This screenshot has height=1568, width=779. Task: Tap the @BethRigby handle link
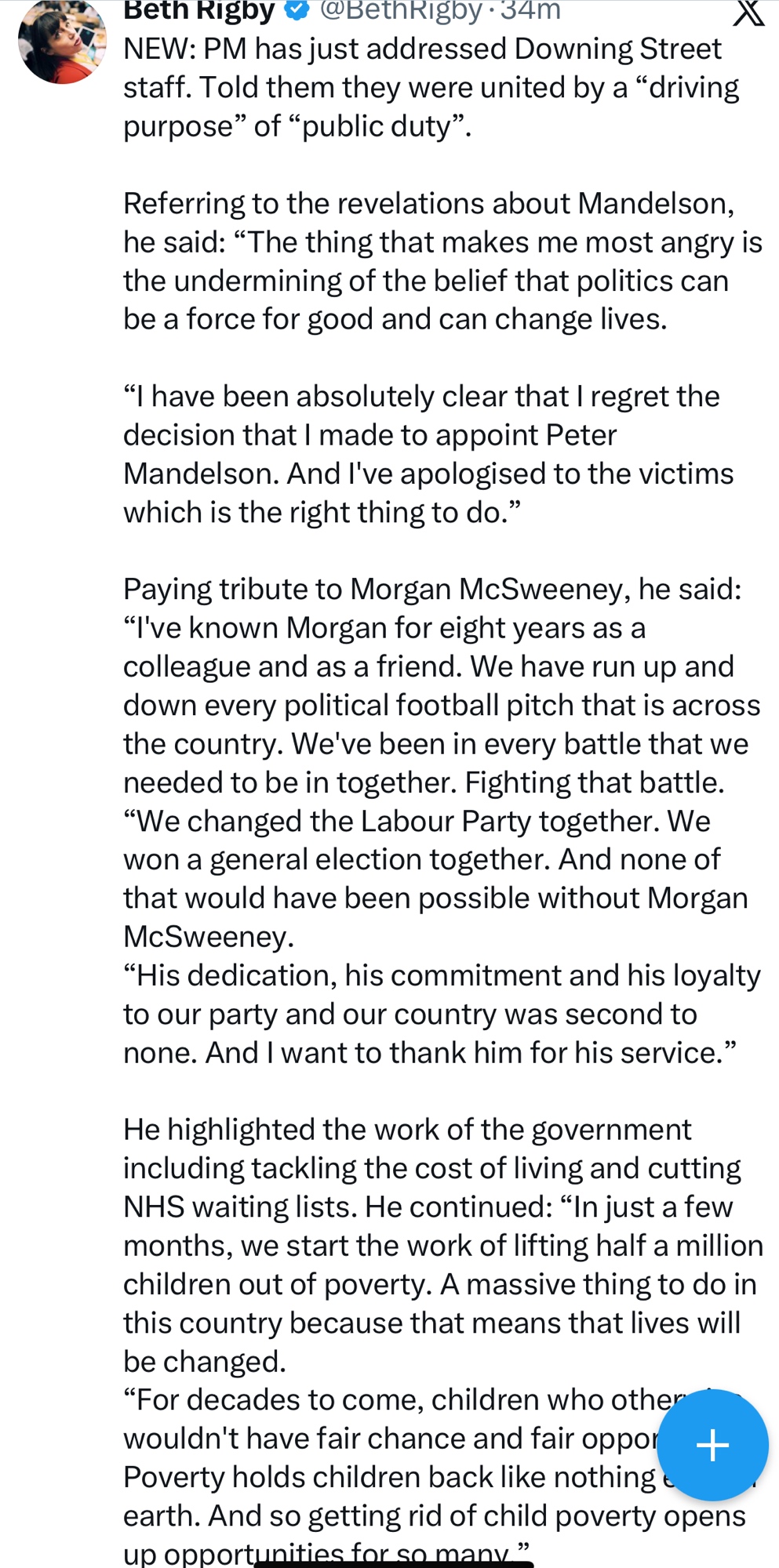pyautogui.click(x=401, y=10)
